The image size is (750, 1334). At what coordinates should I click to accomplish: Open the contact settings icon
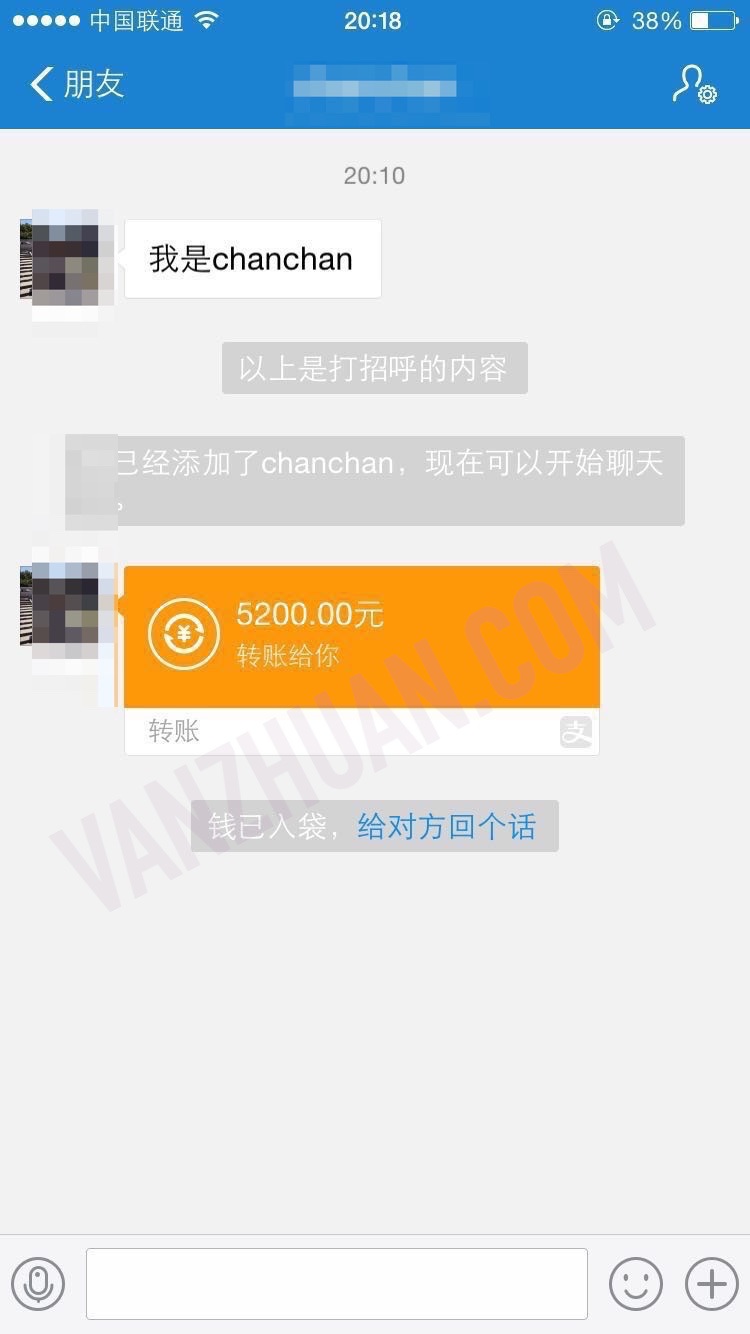pos(693,84)
